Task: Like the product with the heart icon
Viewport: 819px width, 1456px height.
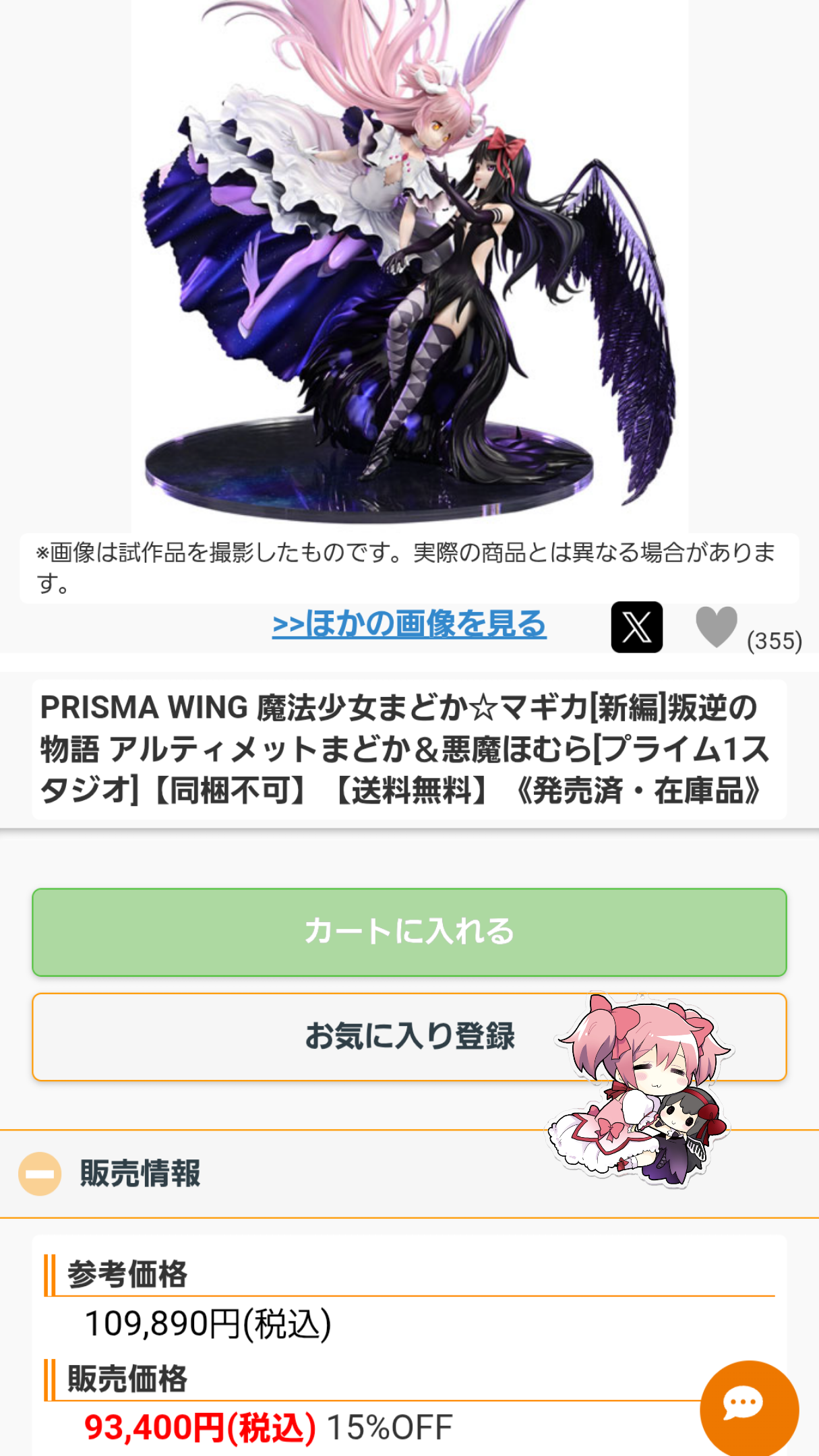Action: (717, 627)
